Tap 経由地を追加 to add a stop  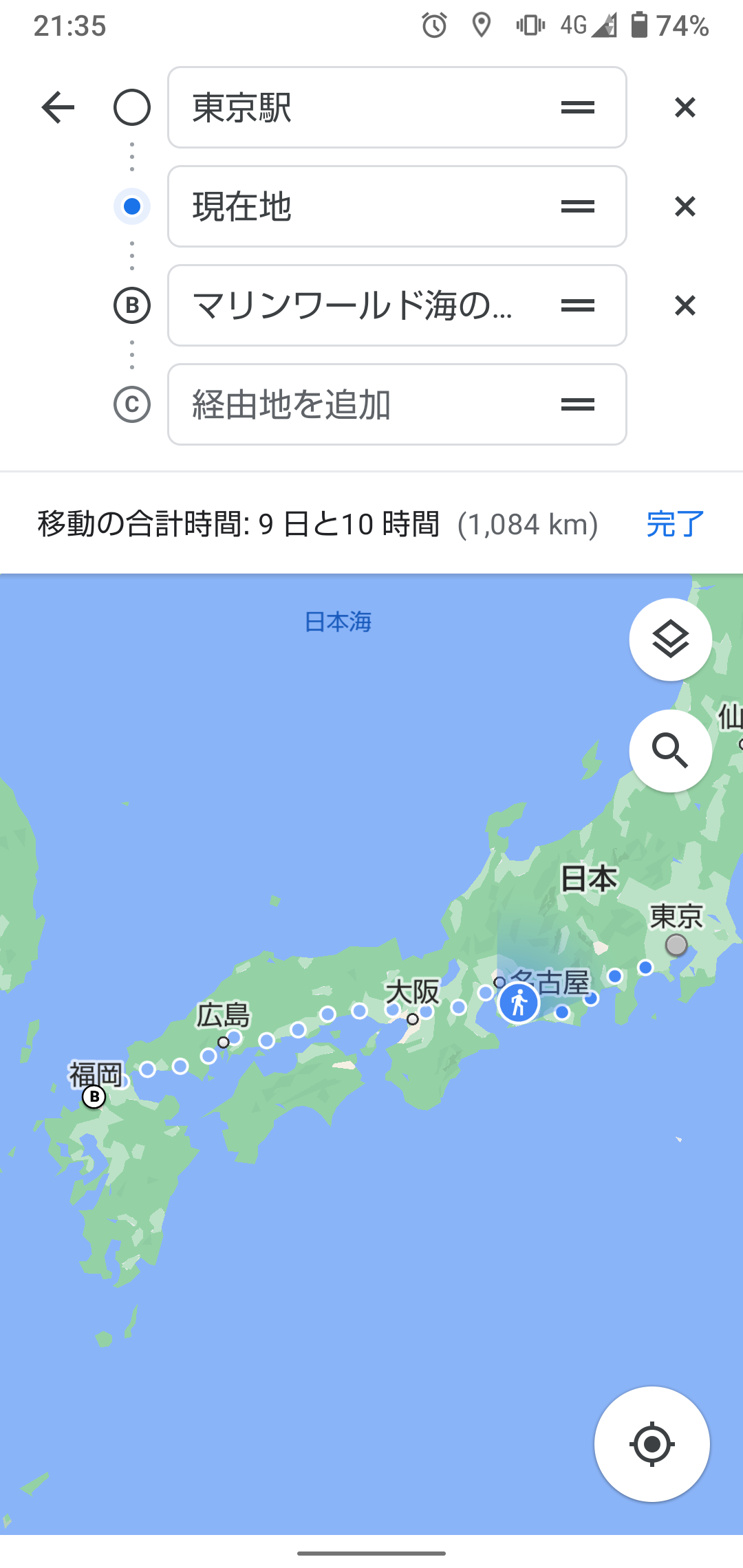(x=397, y=404)
